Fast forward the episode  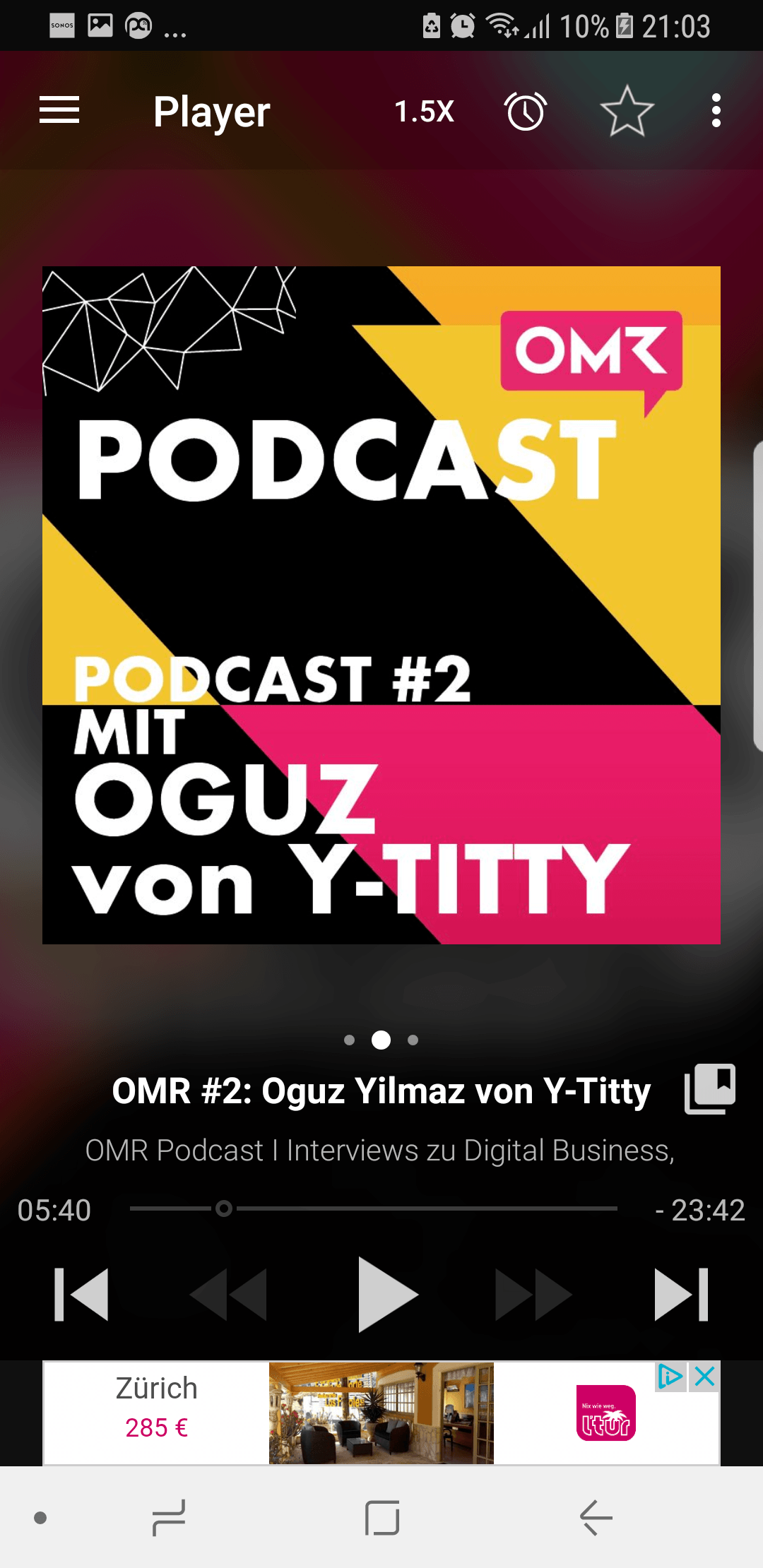[x=533, y=1294]
